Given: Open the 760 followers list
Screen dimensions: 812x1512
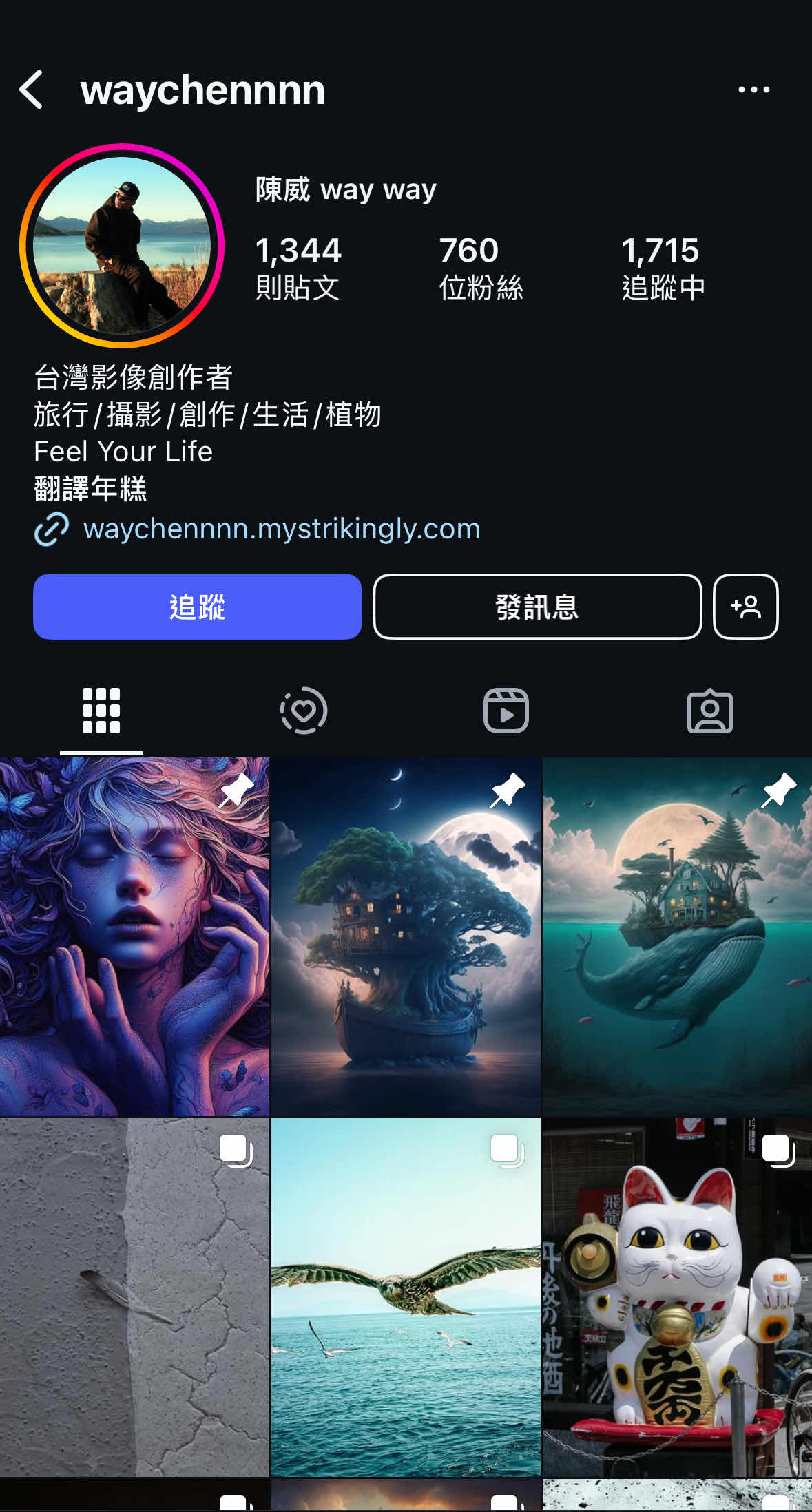Looking at the screenshot, I should (x=481, y=269).
